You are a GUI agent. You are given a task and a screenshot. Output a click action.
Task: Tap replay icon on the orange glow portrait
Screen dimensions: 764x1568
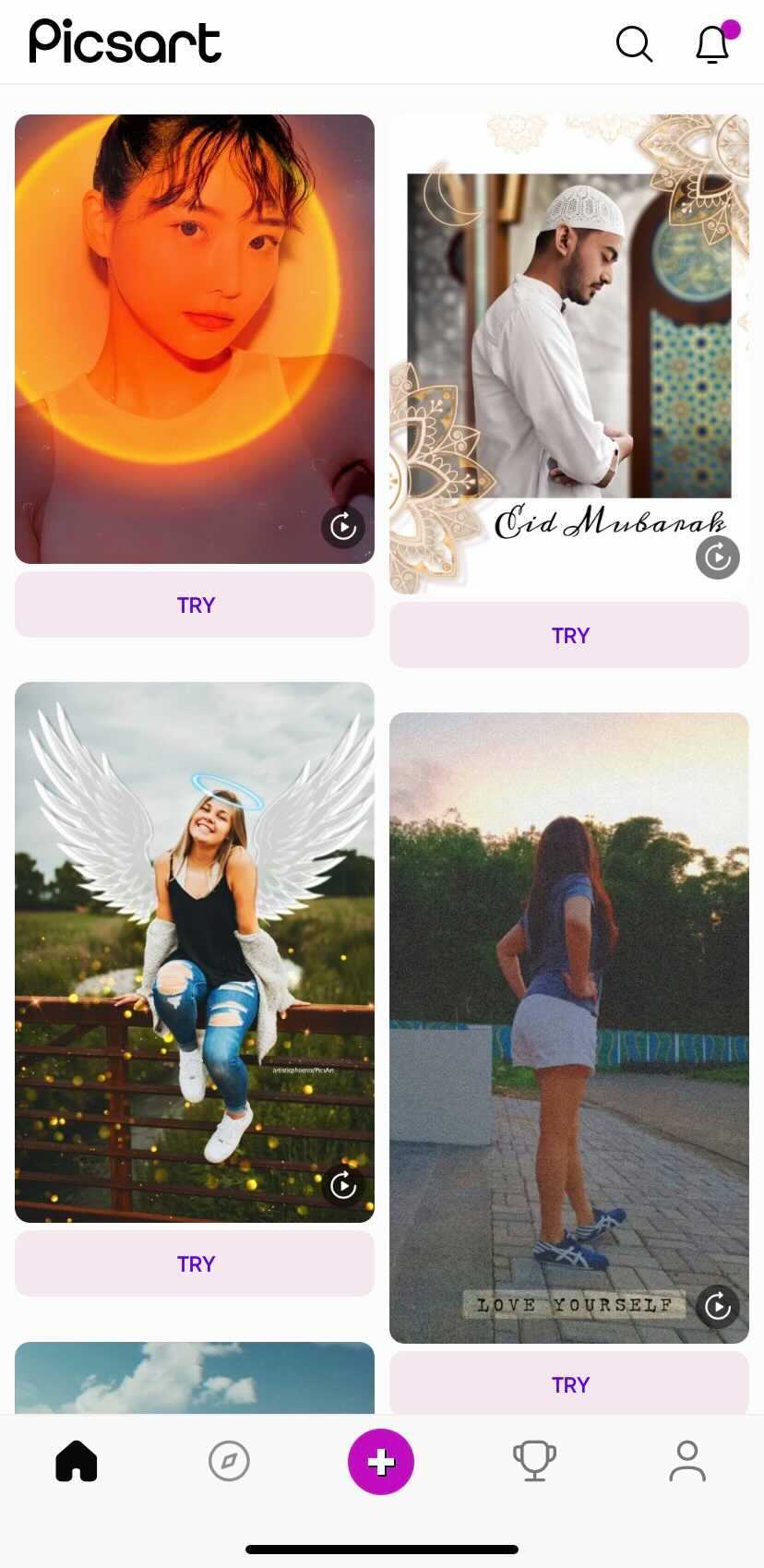[x=343, y=527]
